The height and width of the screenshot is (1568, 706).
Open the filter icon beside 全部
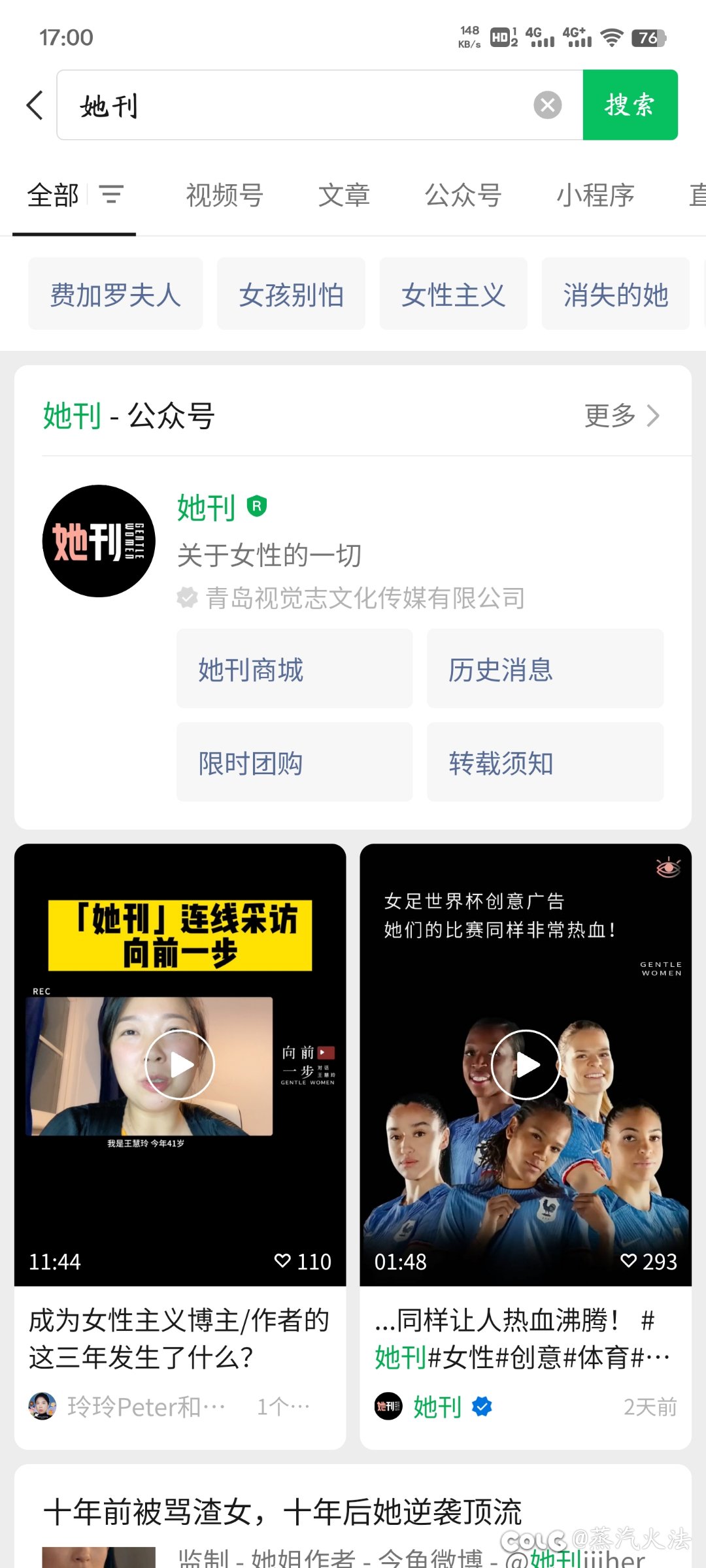[111, 195]
